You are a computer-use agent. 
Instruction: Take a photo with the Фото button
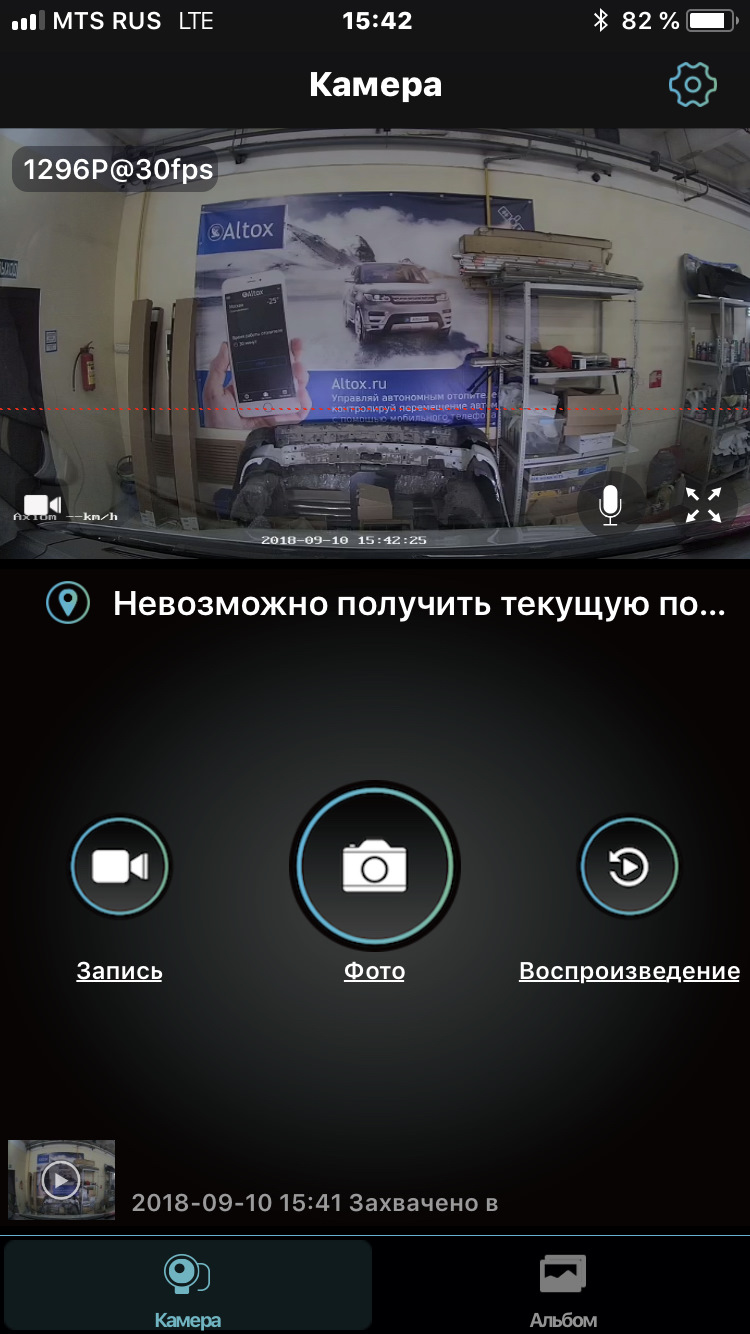click(x=375, y=866)
